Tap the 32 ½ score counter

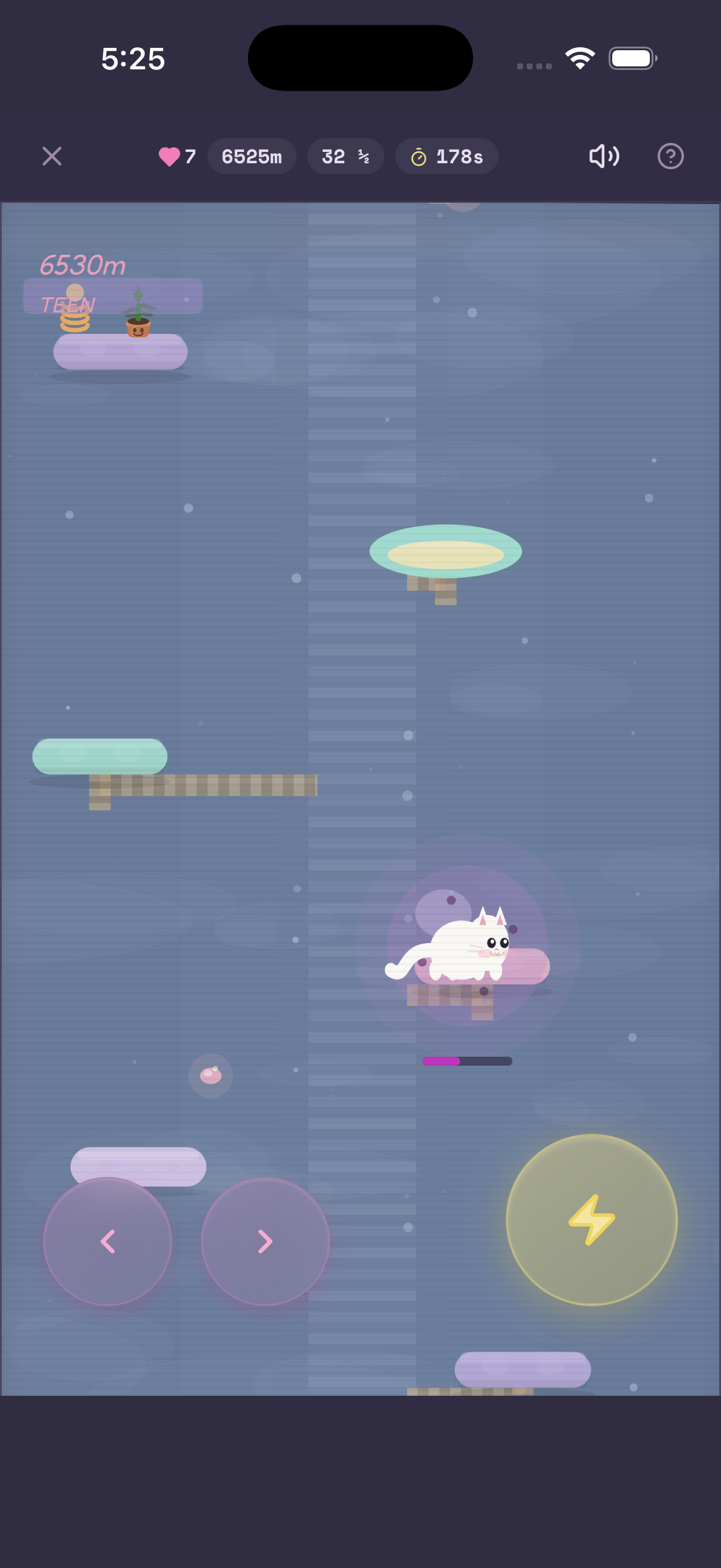345,157
